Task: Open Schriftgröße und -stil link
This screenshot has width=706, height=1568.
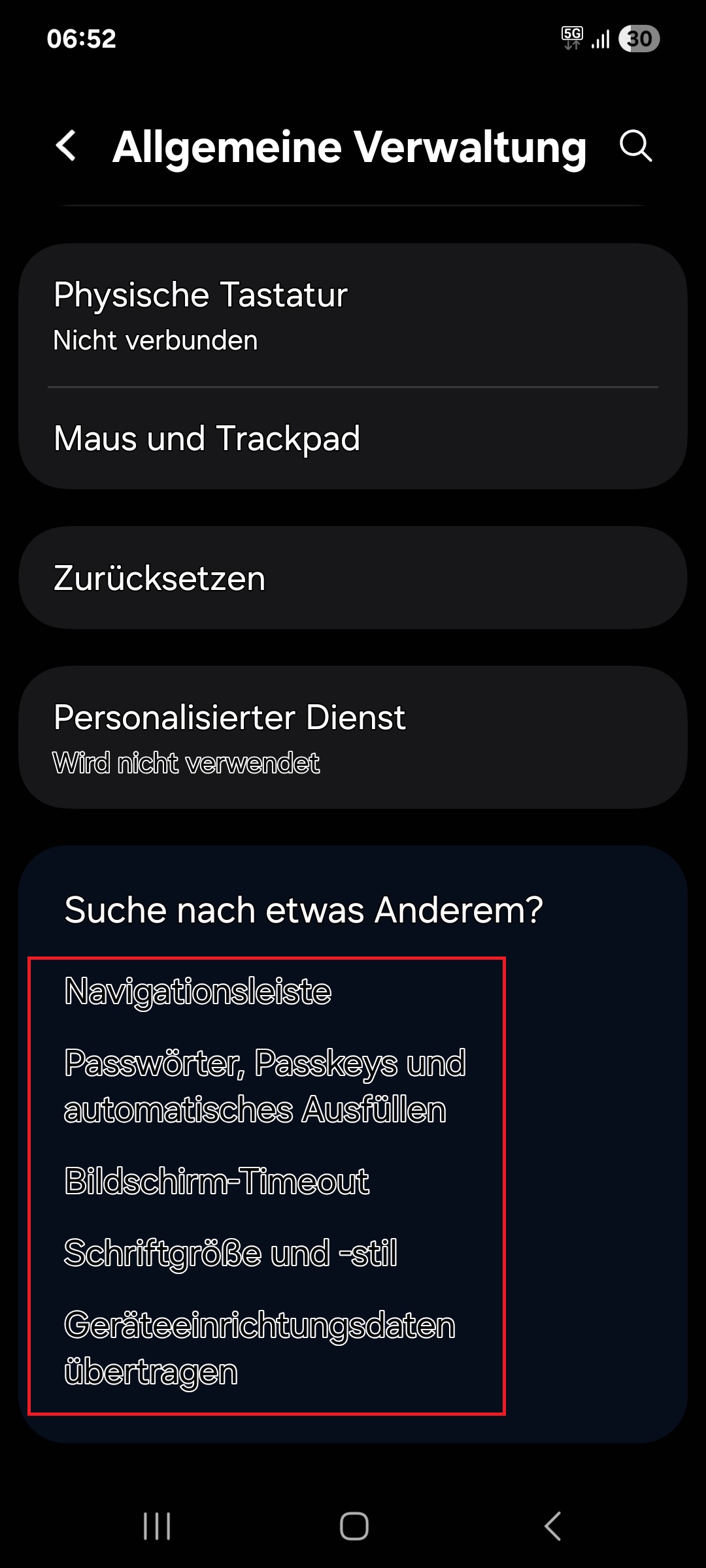Action: [230, 1253]
